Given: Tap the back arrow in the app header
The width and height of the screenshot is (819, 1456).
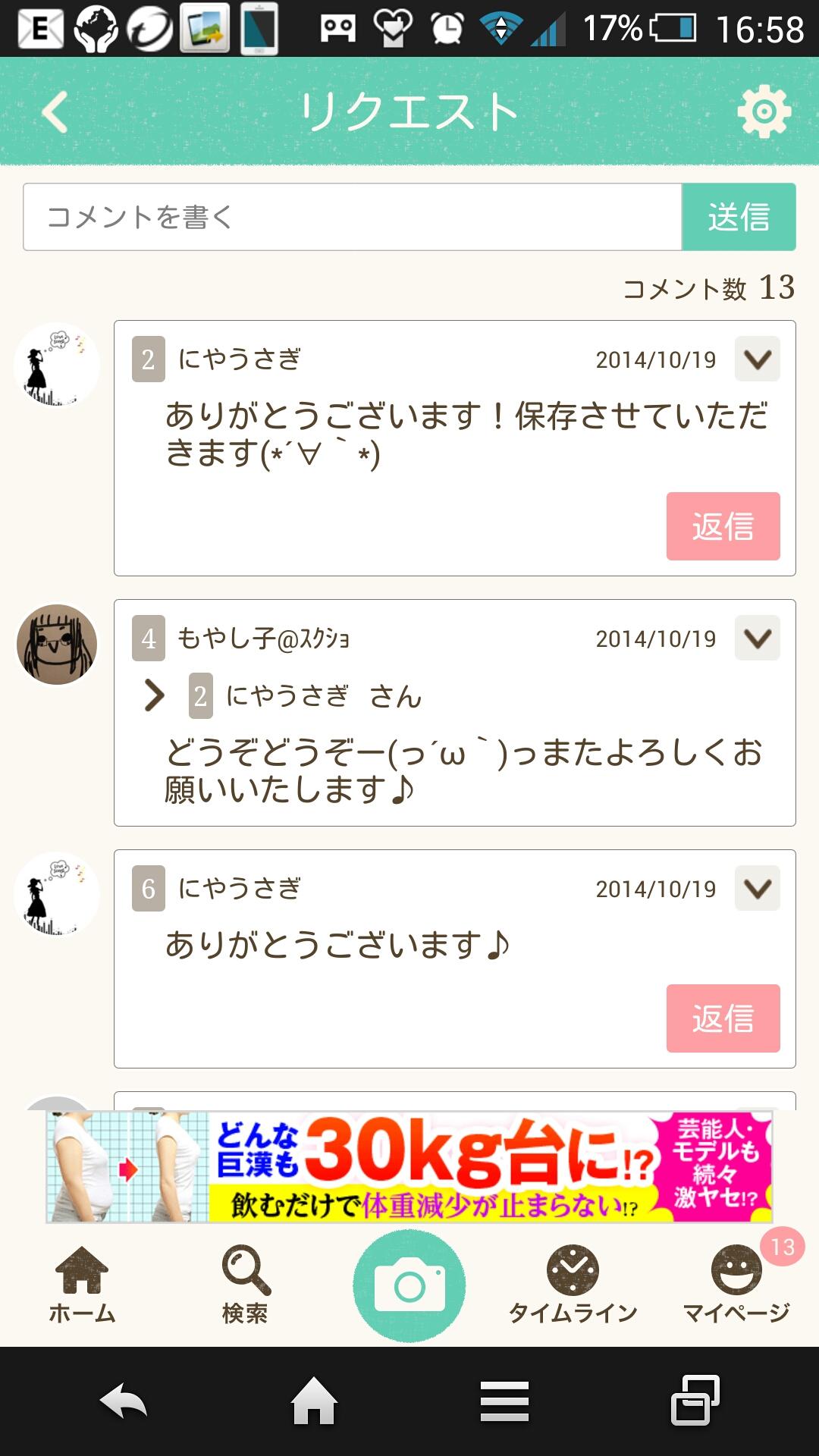Looking at the screenshot, I should (52, 111).
